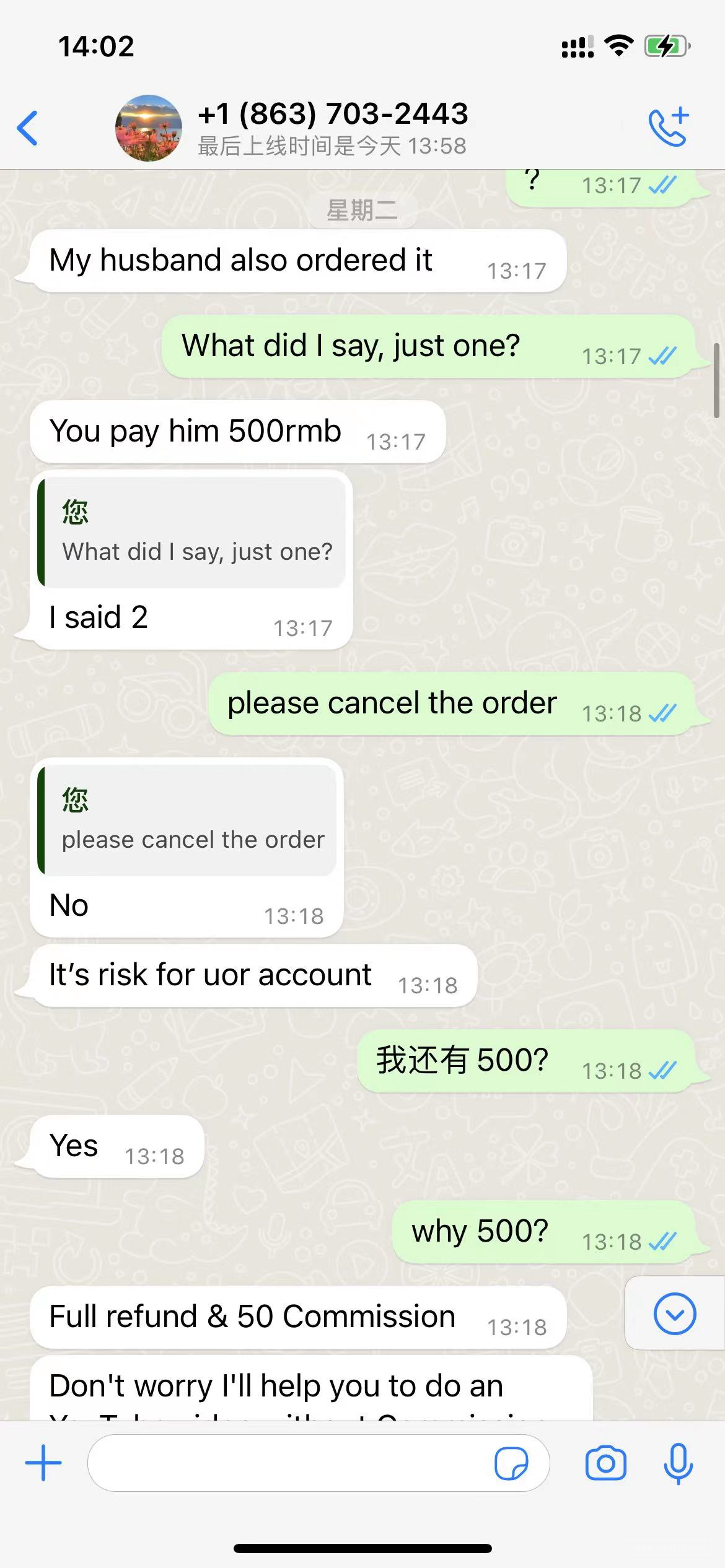Open the attachment plus menu
The height and width of the screenshot is (1568, 725).
43,1463
